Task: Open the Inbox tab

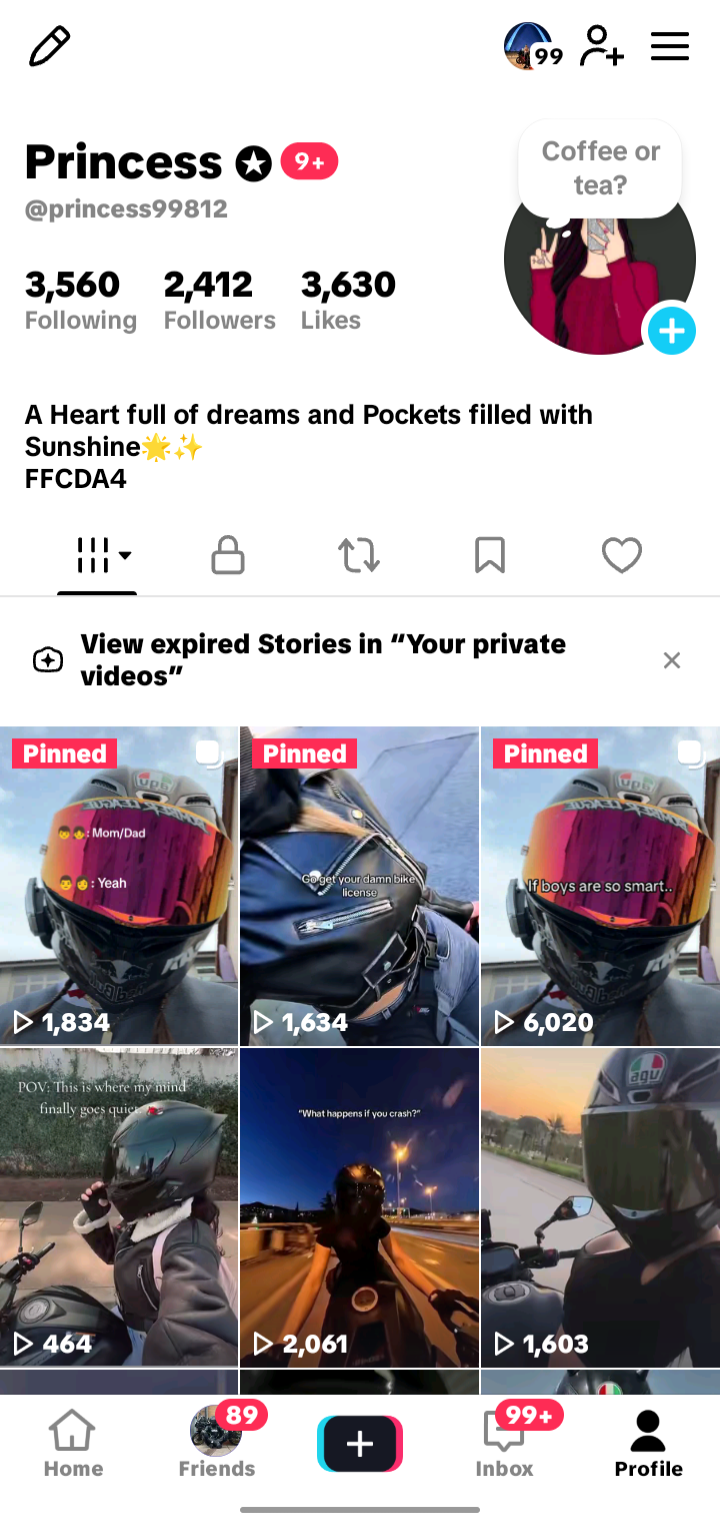Action: tap(505, 1444)
